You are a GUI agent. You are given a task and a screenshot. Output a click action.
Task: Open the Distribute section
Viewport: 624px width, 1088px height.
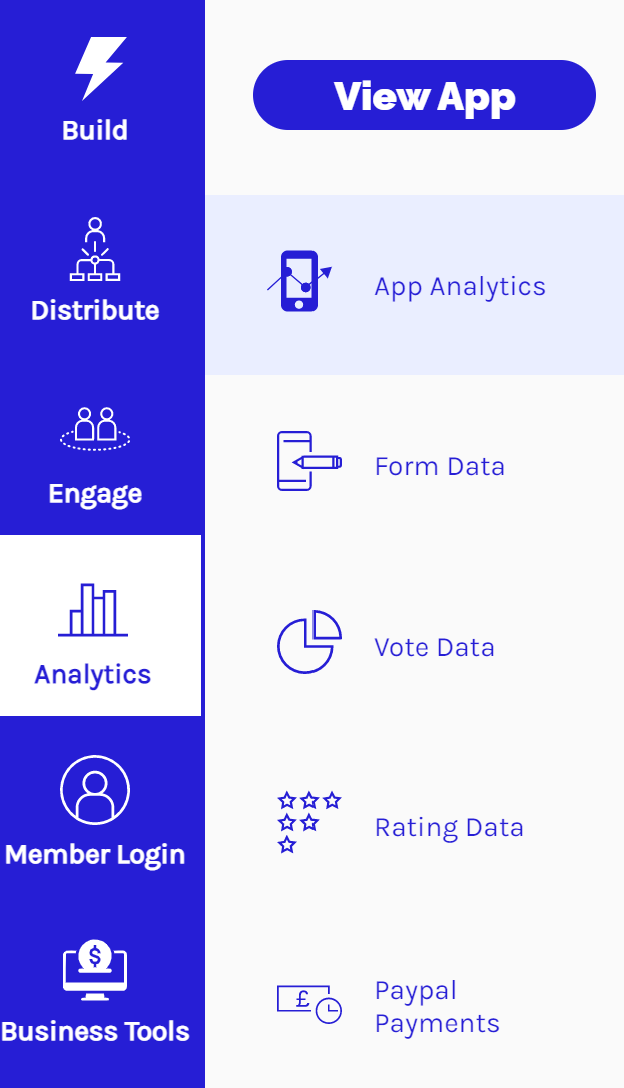tap(96, 270)
